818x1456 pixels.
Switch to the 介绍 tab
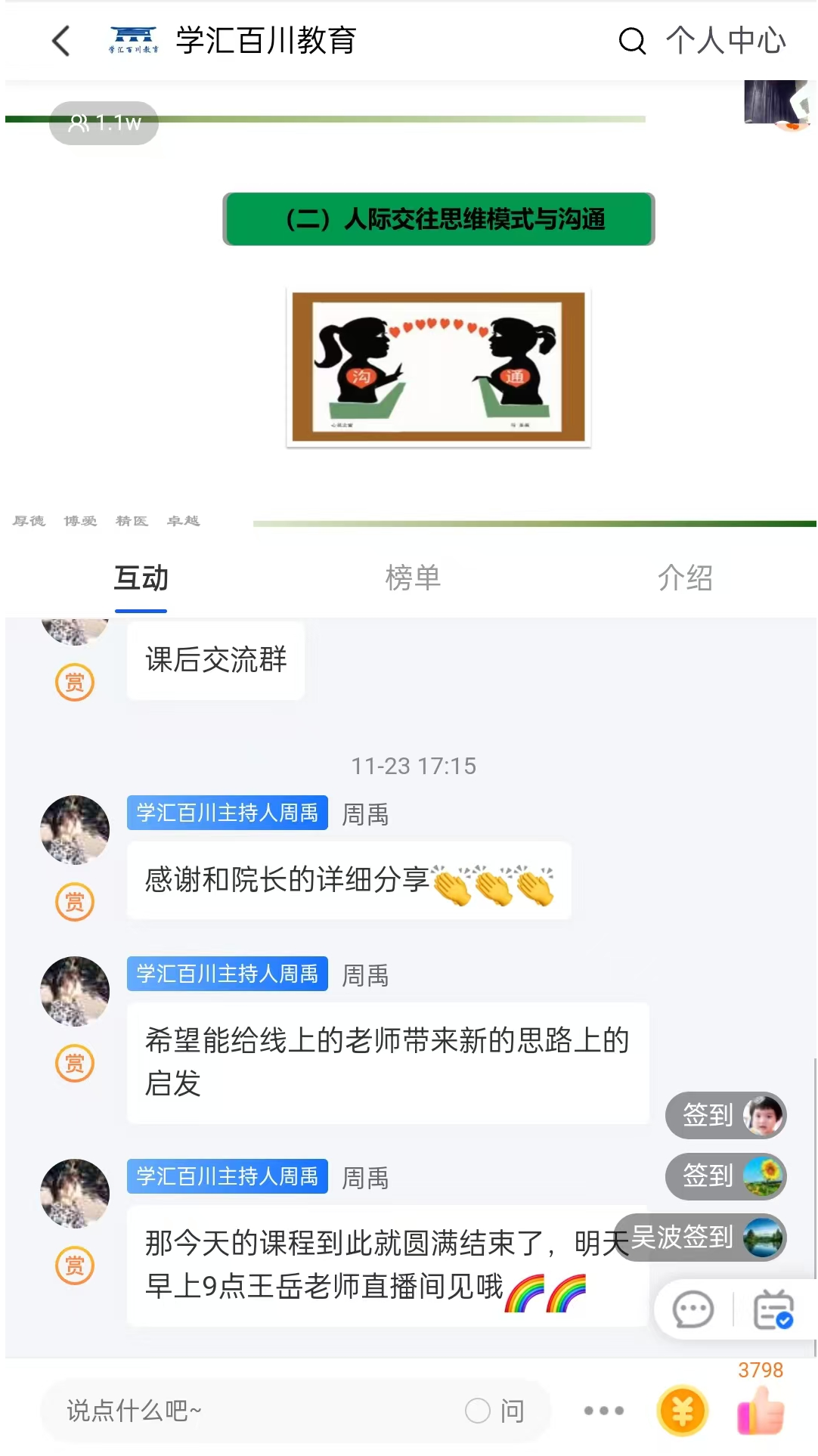click(x=685, y=578)
